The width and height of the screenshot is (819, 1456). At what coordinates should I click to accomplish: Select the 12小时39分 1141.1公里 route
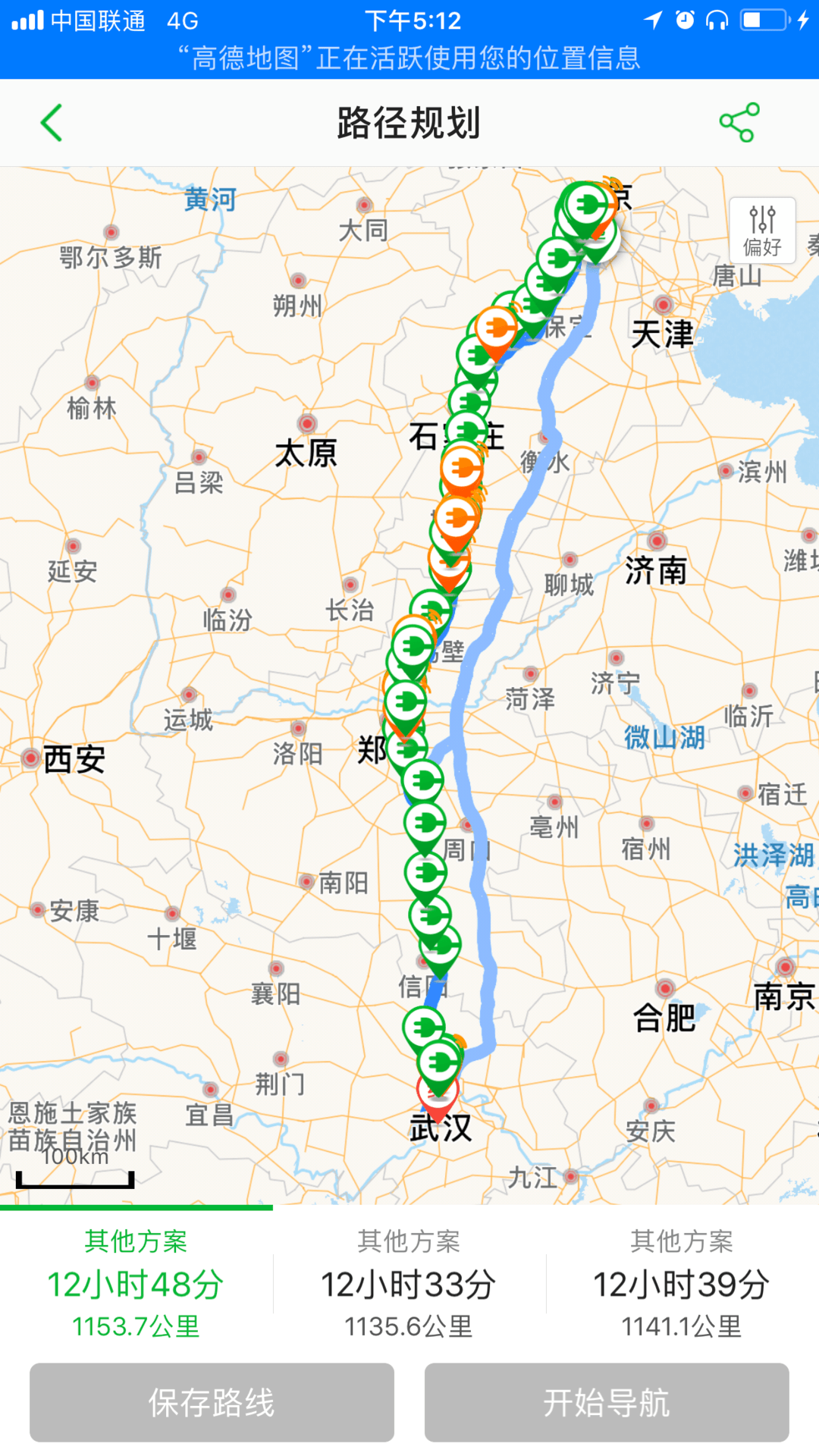(x=682, y=1283)
